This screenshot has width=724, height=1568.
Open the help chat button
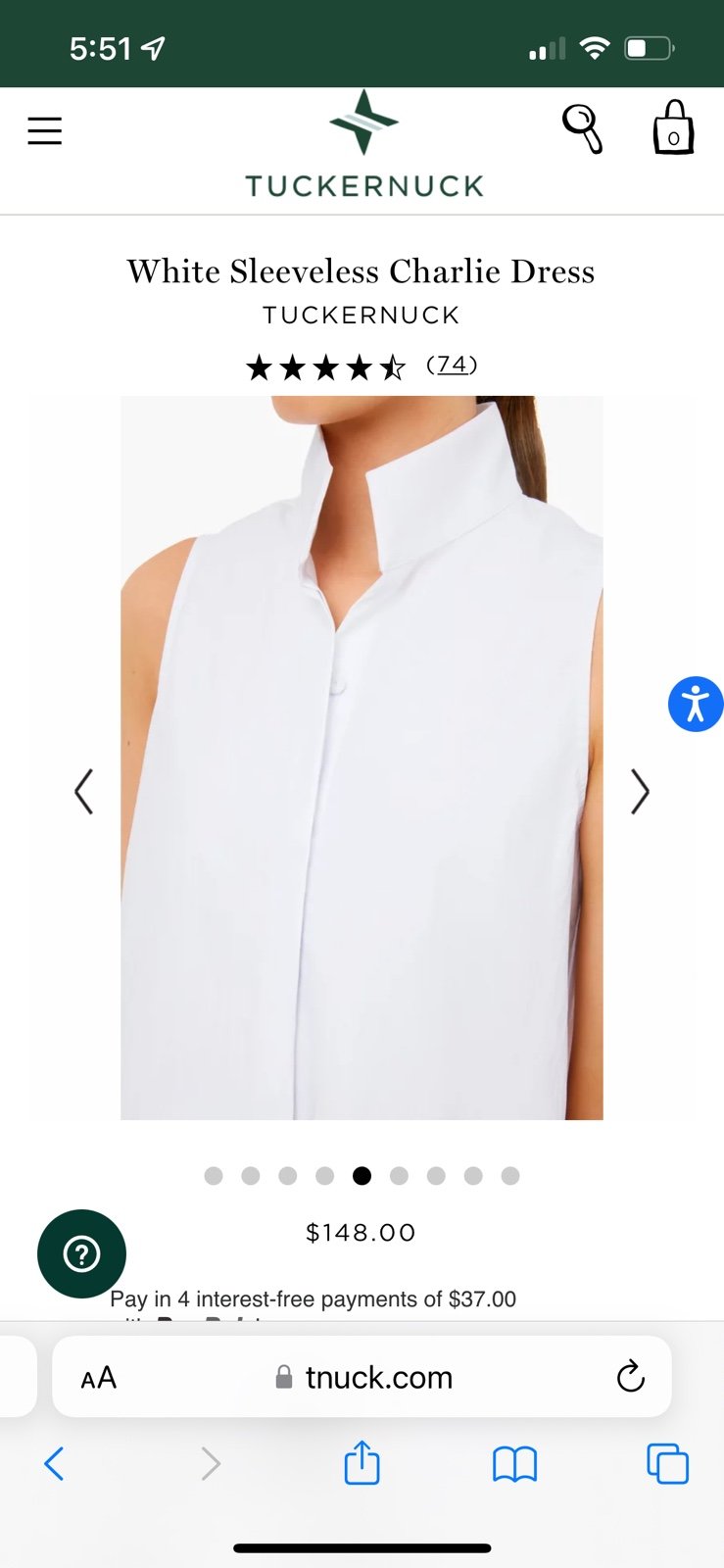click(x=81, y=1253)
